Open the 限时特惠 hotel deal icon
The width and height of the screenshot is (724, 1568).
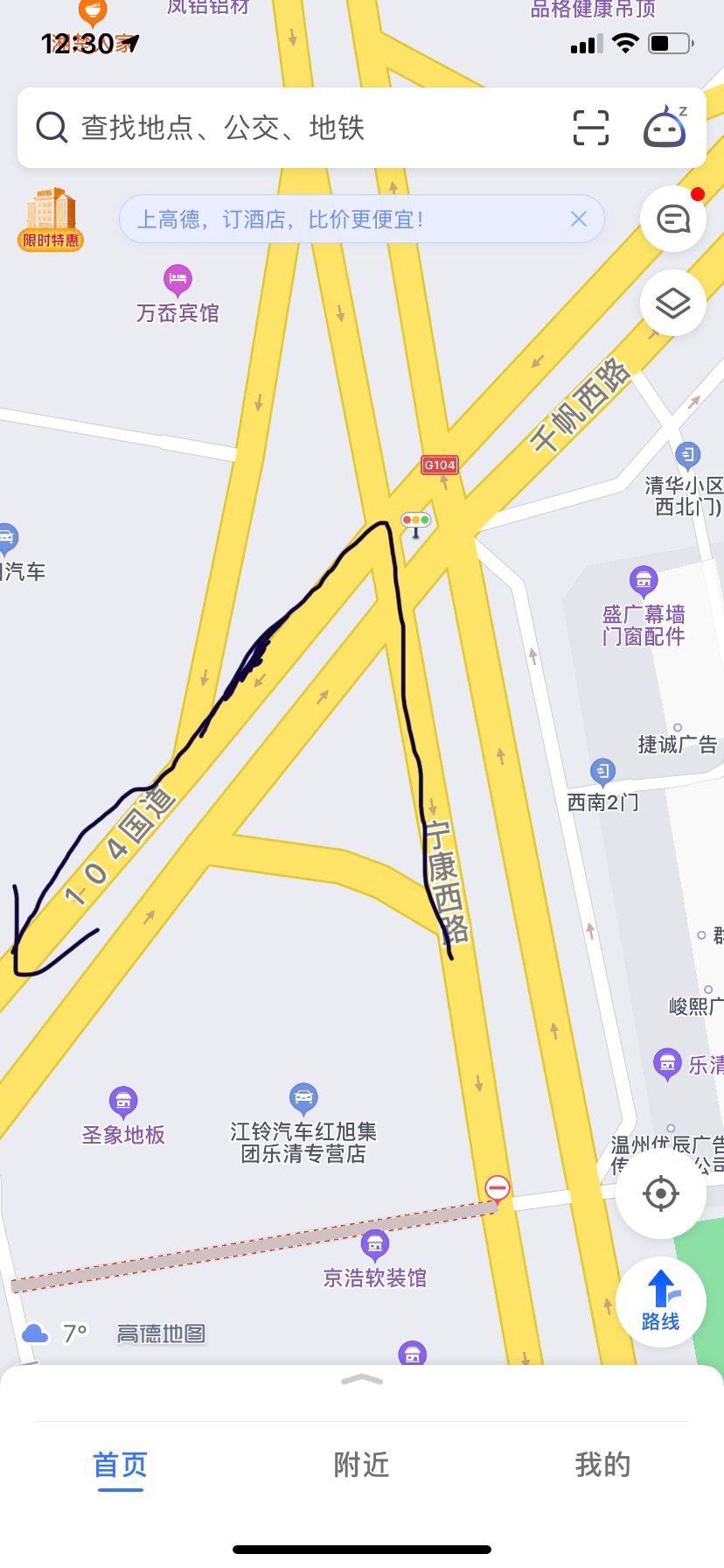coord(50,219)
